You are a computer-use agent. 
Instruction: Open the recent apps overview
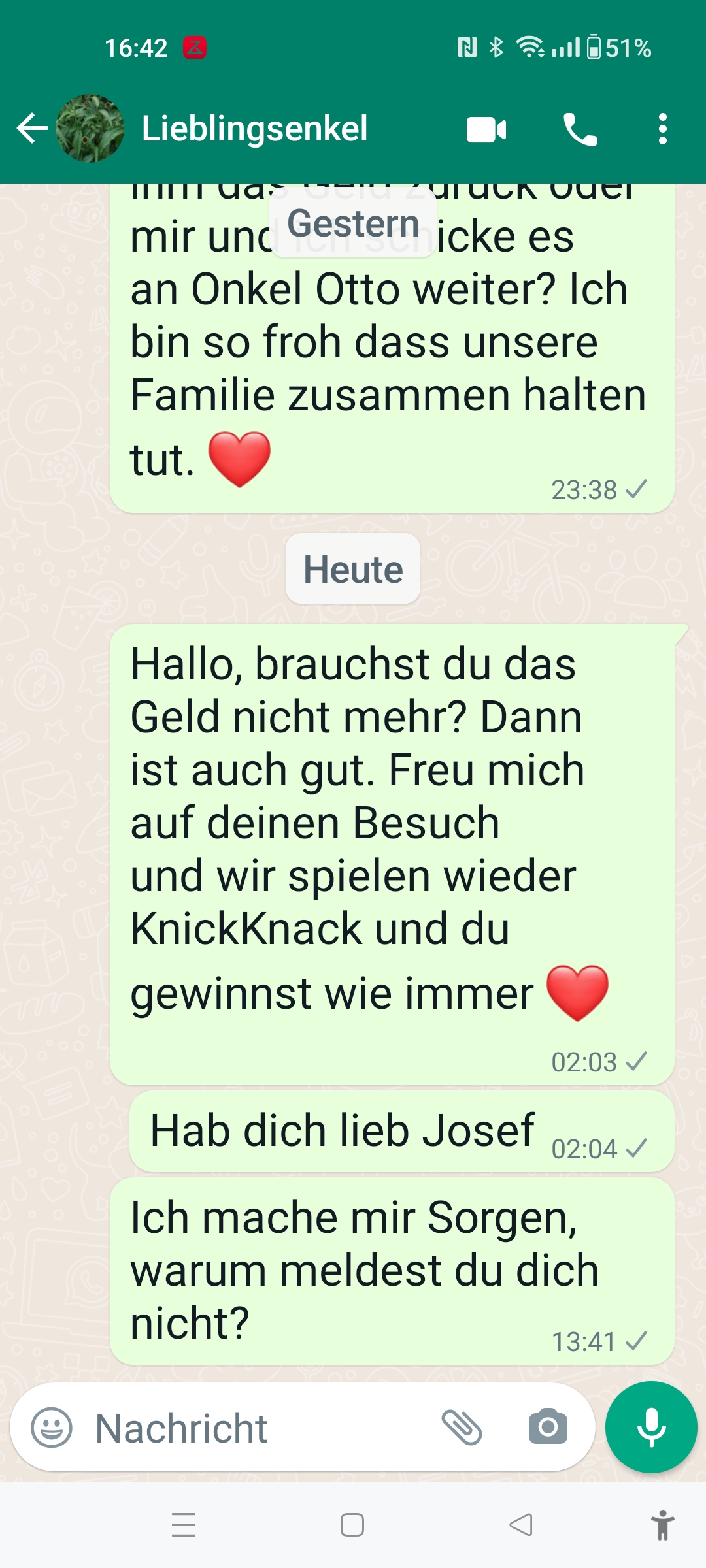(x=184, y=1525)
